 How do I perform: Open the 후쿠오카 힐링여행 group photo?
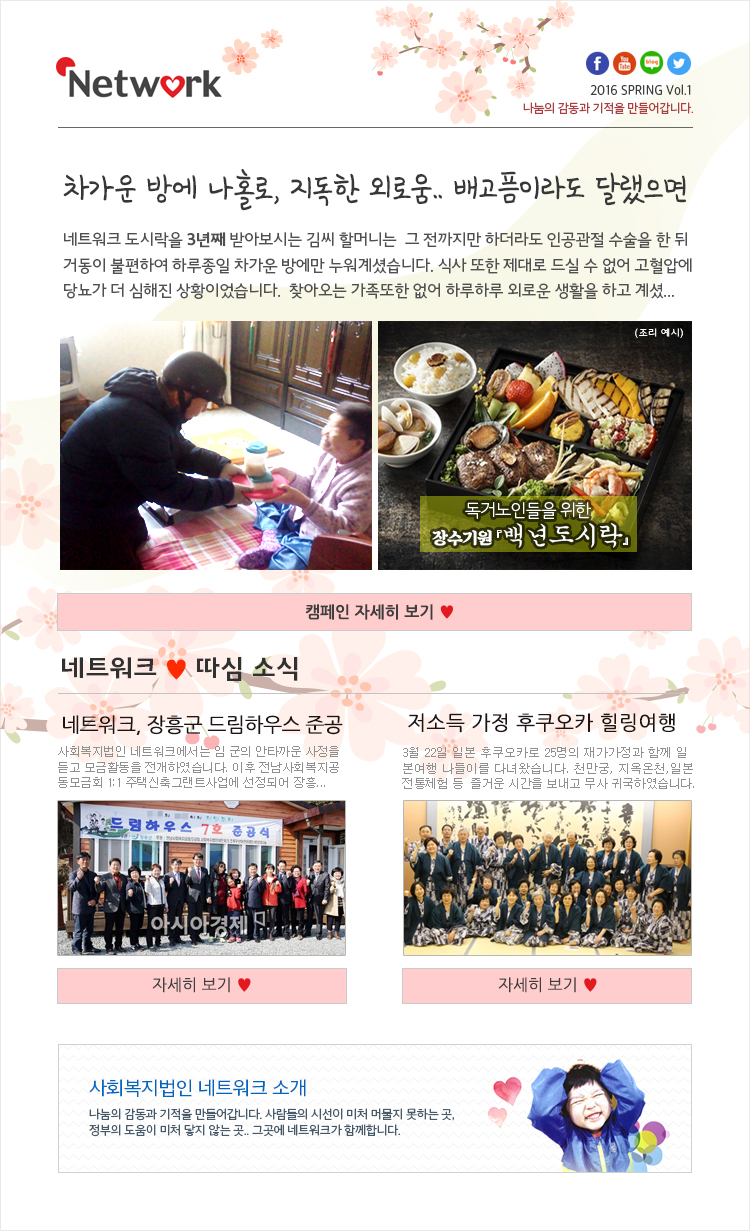547,878
